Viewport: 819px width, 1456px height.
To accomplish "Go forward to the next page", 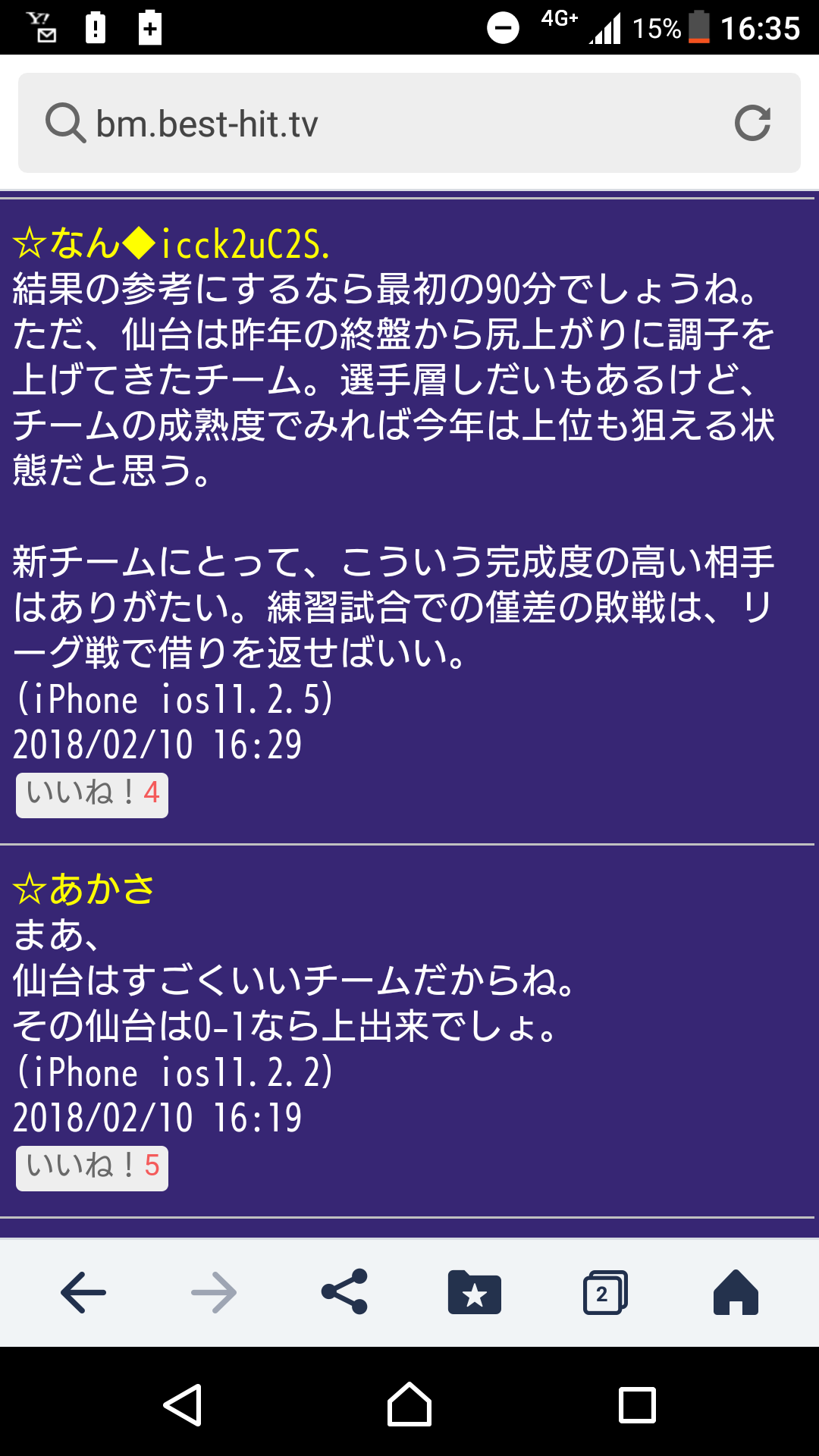I will point(214,1292).
